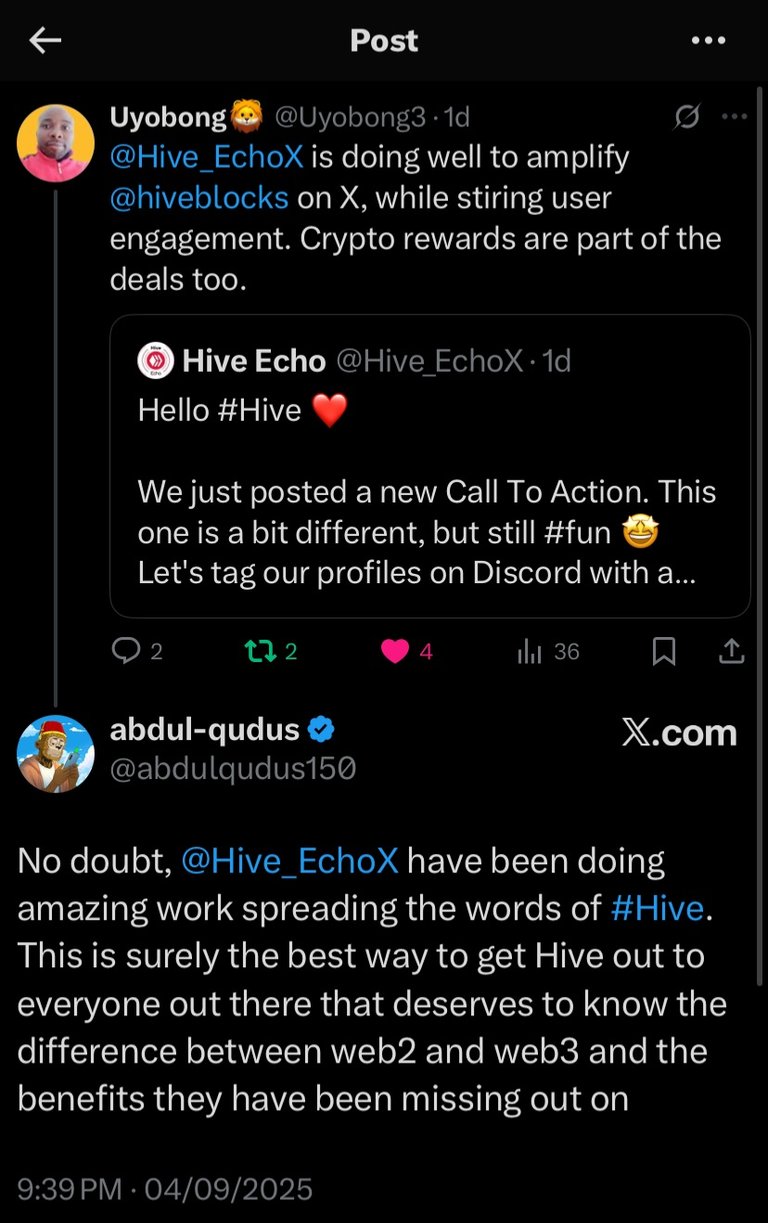
Task: Open the #Hive hashtag in abdul-qudus's reply
Action: pos(657,908)
